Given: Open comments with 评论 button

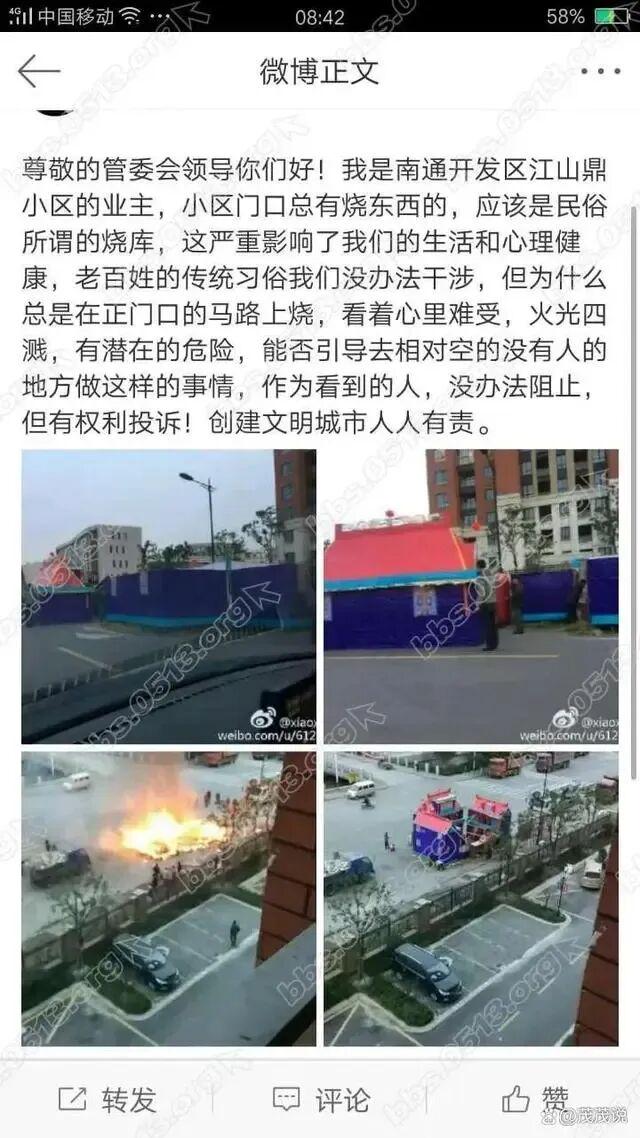Looking at the screenshot, I should (320, 1100).
